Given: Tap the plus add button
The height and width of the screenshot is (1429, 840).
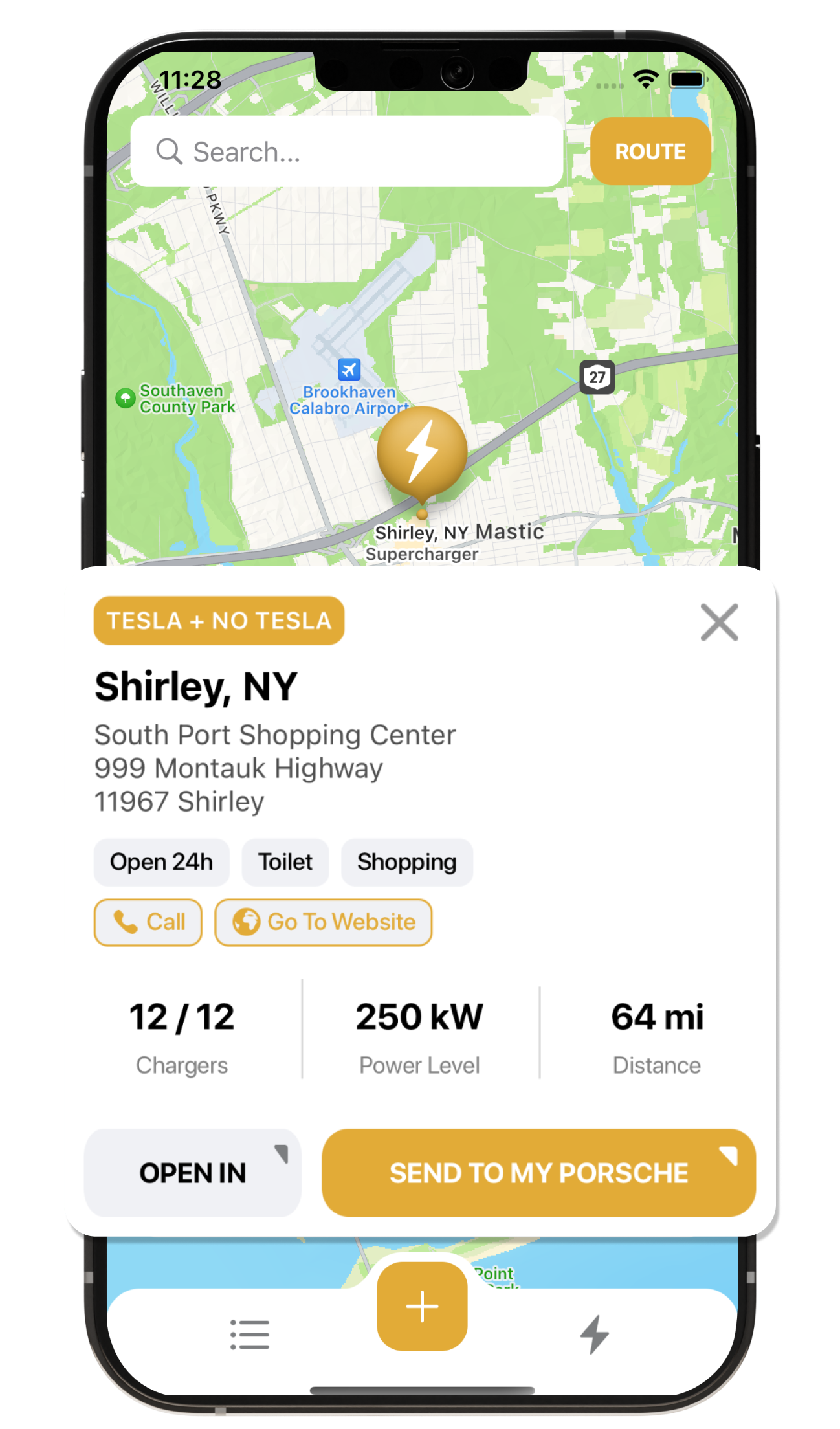Looking at the screenshot, I should point(422,1306).
